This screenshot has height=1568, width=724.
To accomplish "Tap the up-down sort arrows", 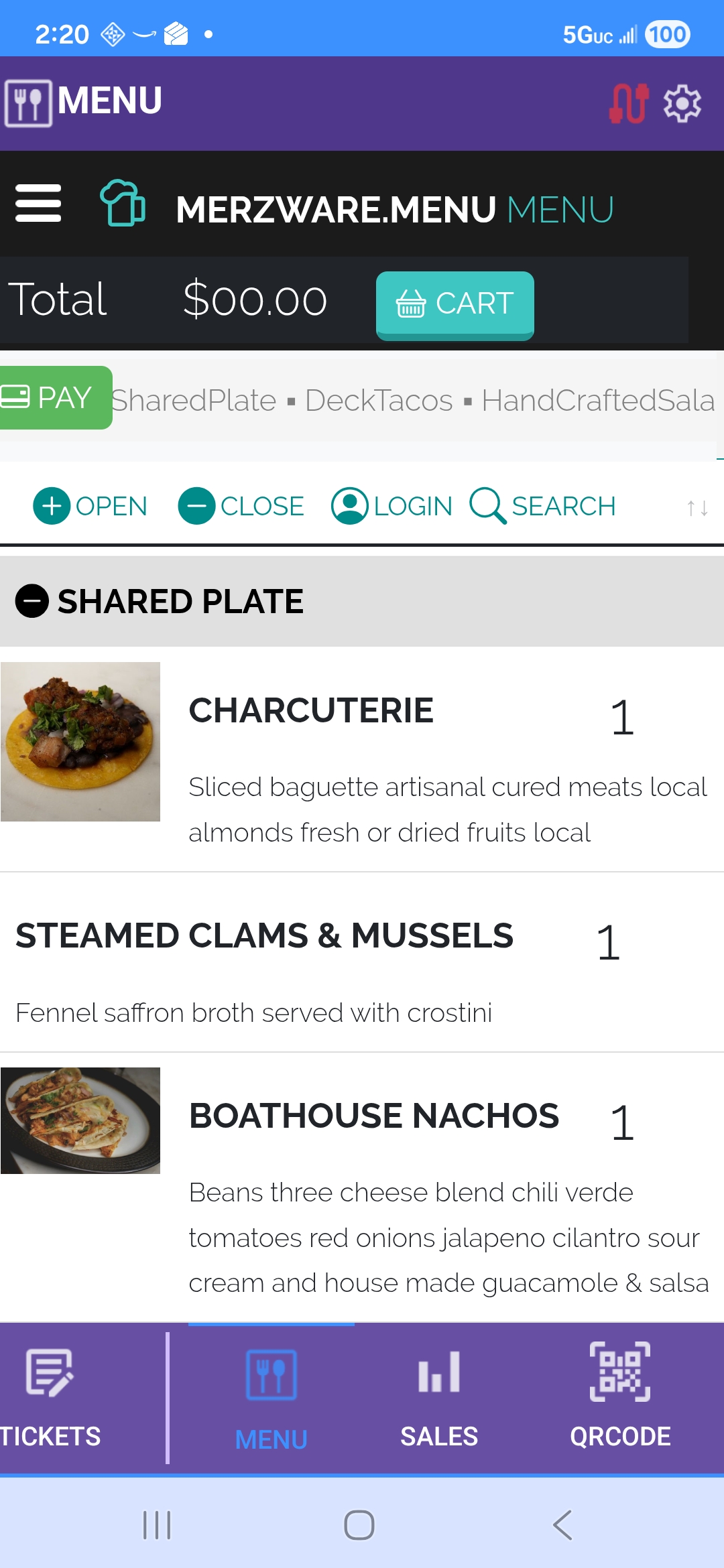I will pos(697,508).
